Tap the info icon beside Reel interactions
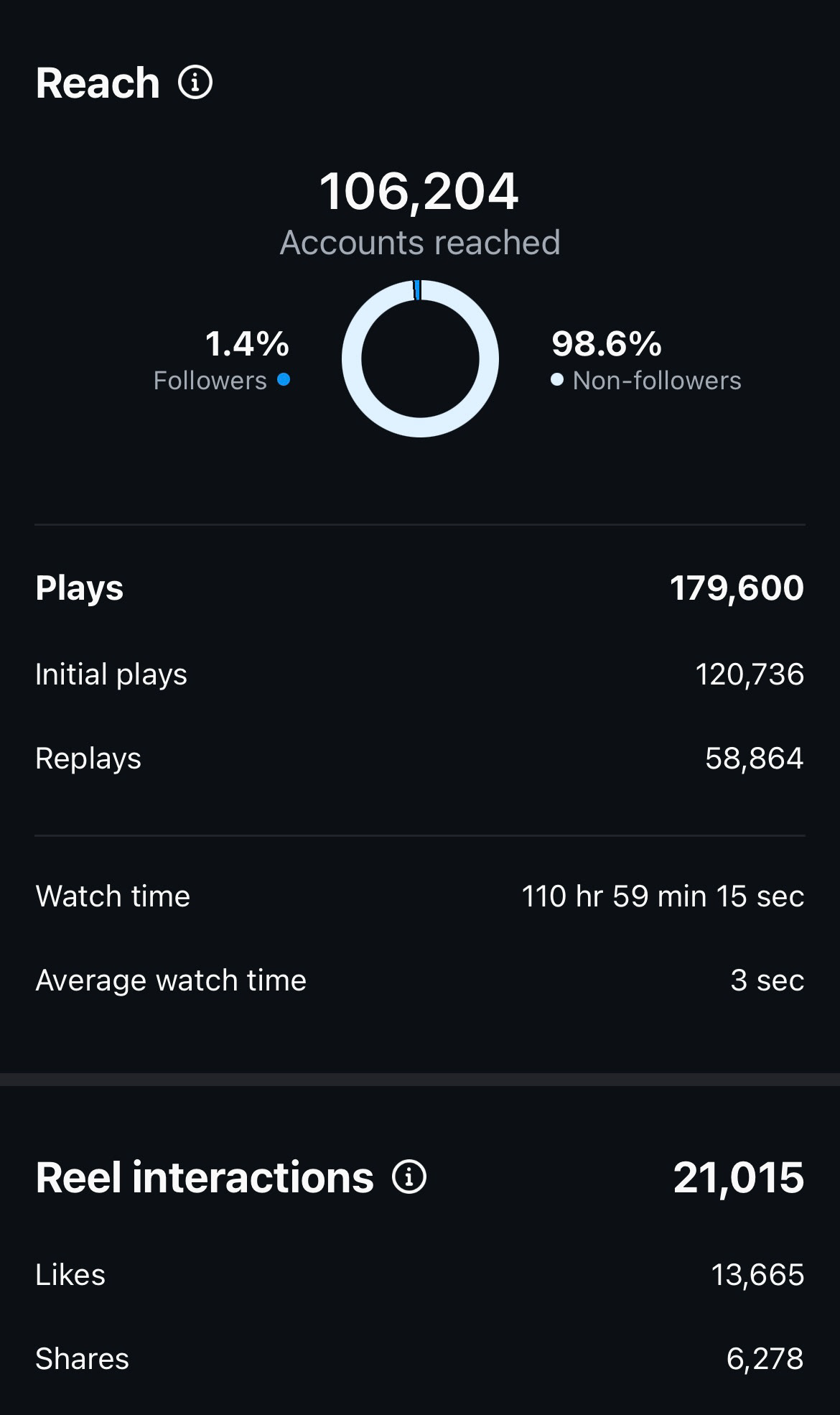The width and height of the screenshot is (840, 1415). (x=409, y=1177)
